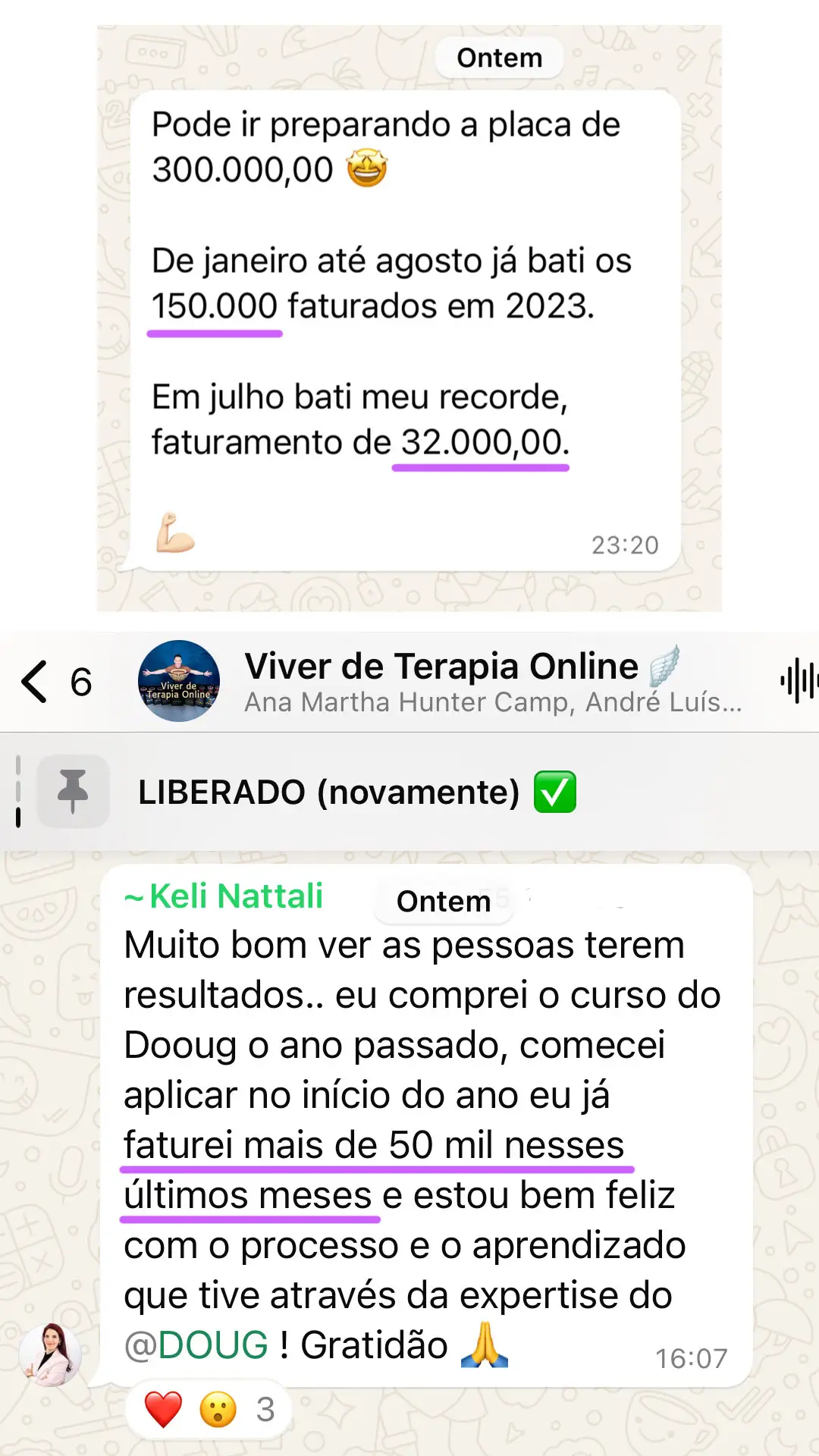Tap the unread count badge showing 6
819x1456 pixels.
tap(83, 681)
